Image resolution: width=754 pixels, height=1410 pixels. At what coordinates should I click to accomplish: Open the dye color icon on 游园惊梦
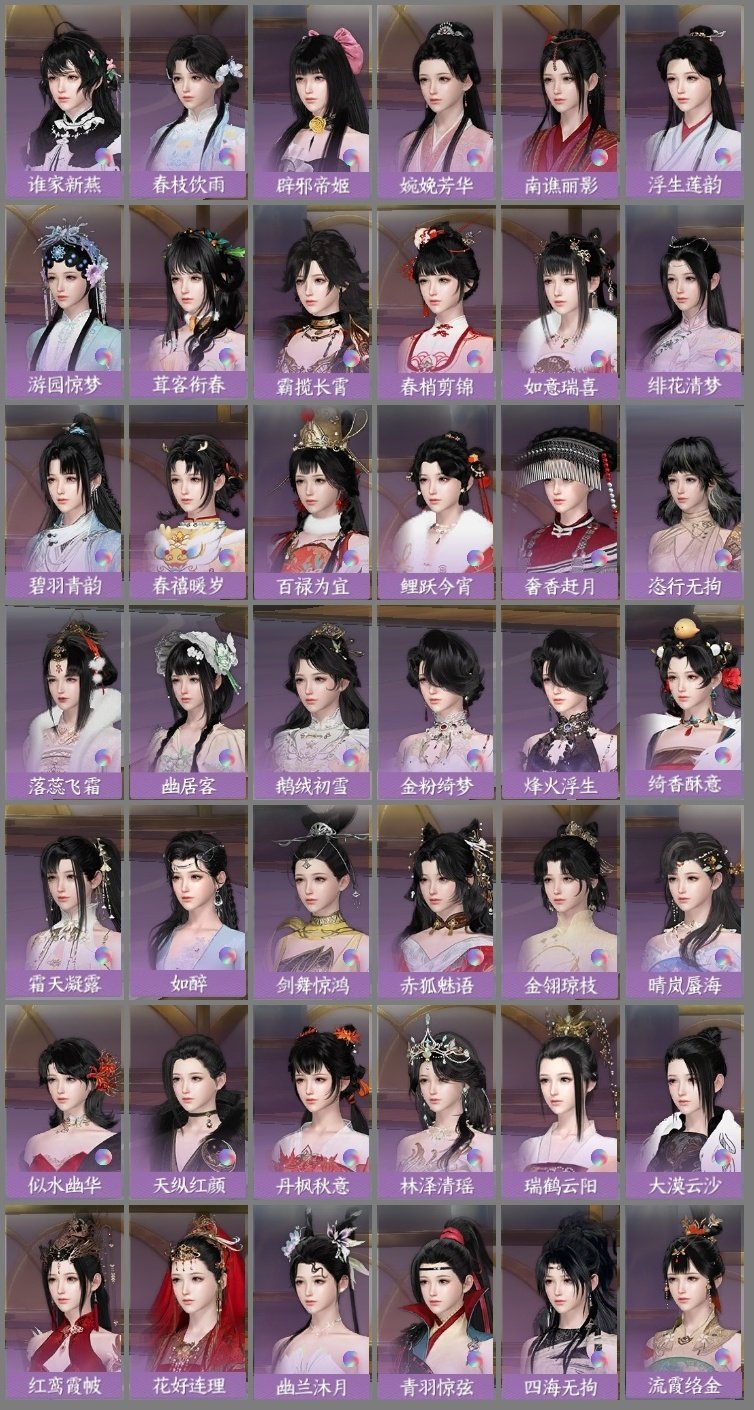click(x=103, y=355)
